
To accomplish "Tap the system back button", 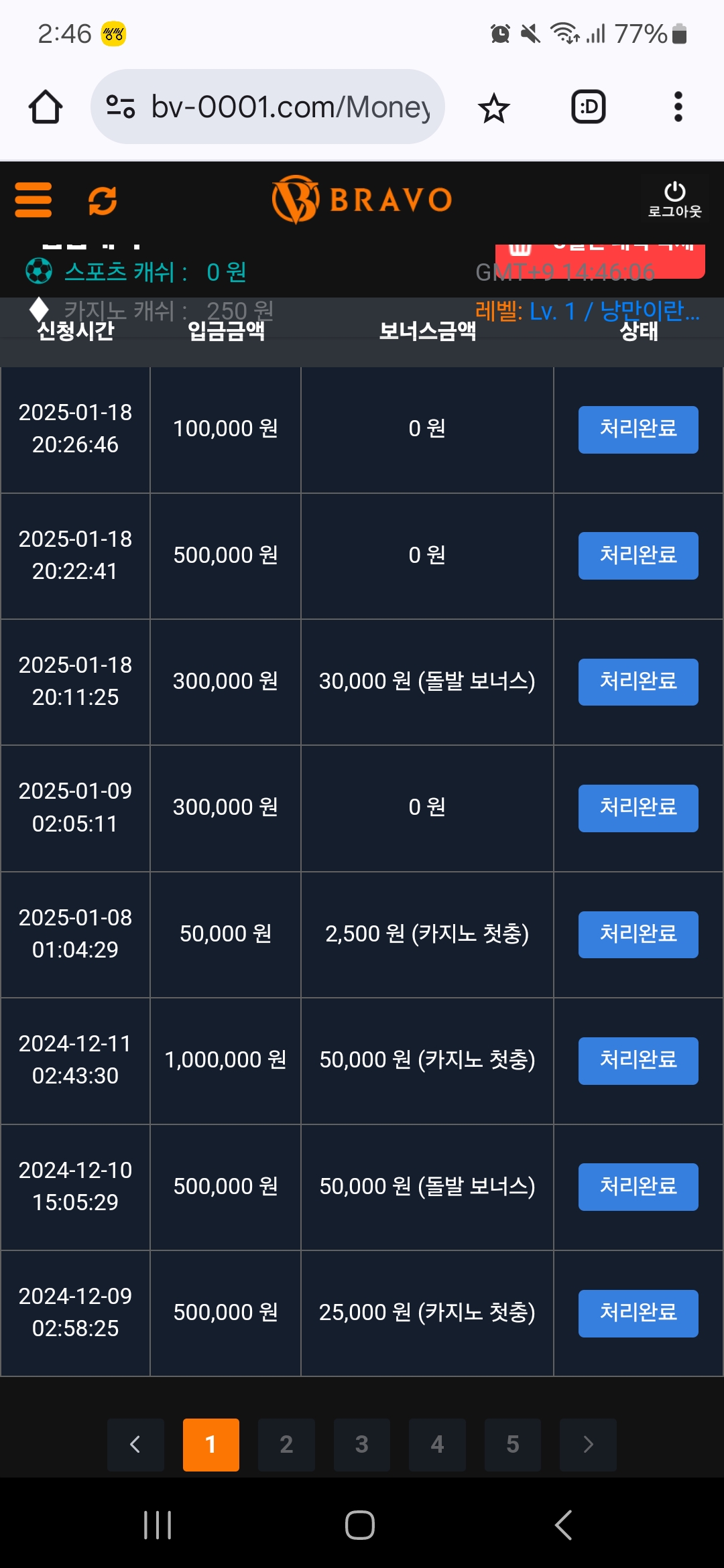I will click(563, 1525).
